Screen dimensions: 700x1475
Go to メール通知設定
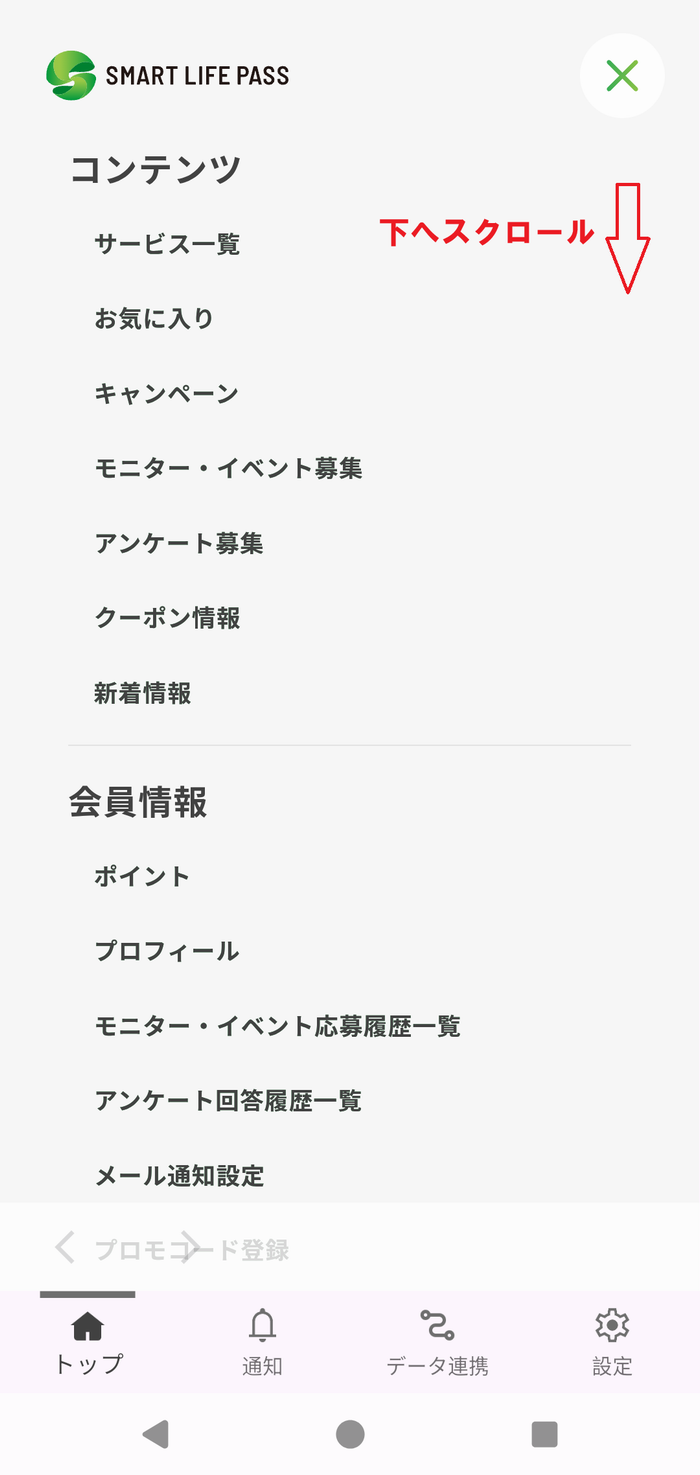pyautogui.click(x=179, y=1176)
